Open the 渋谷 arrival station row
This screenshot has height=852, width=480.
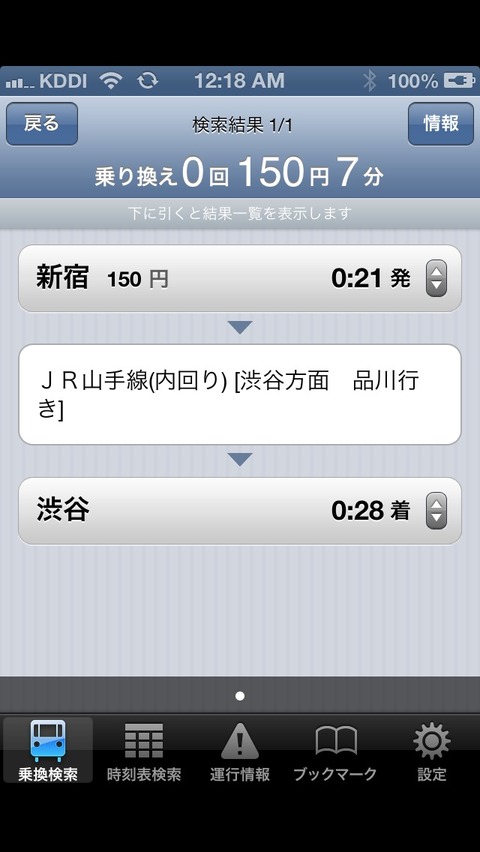[x=240, y=511]
